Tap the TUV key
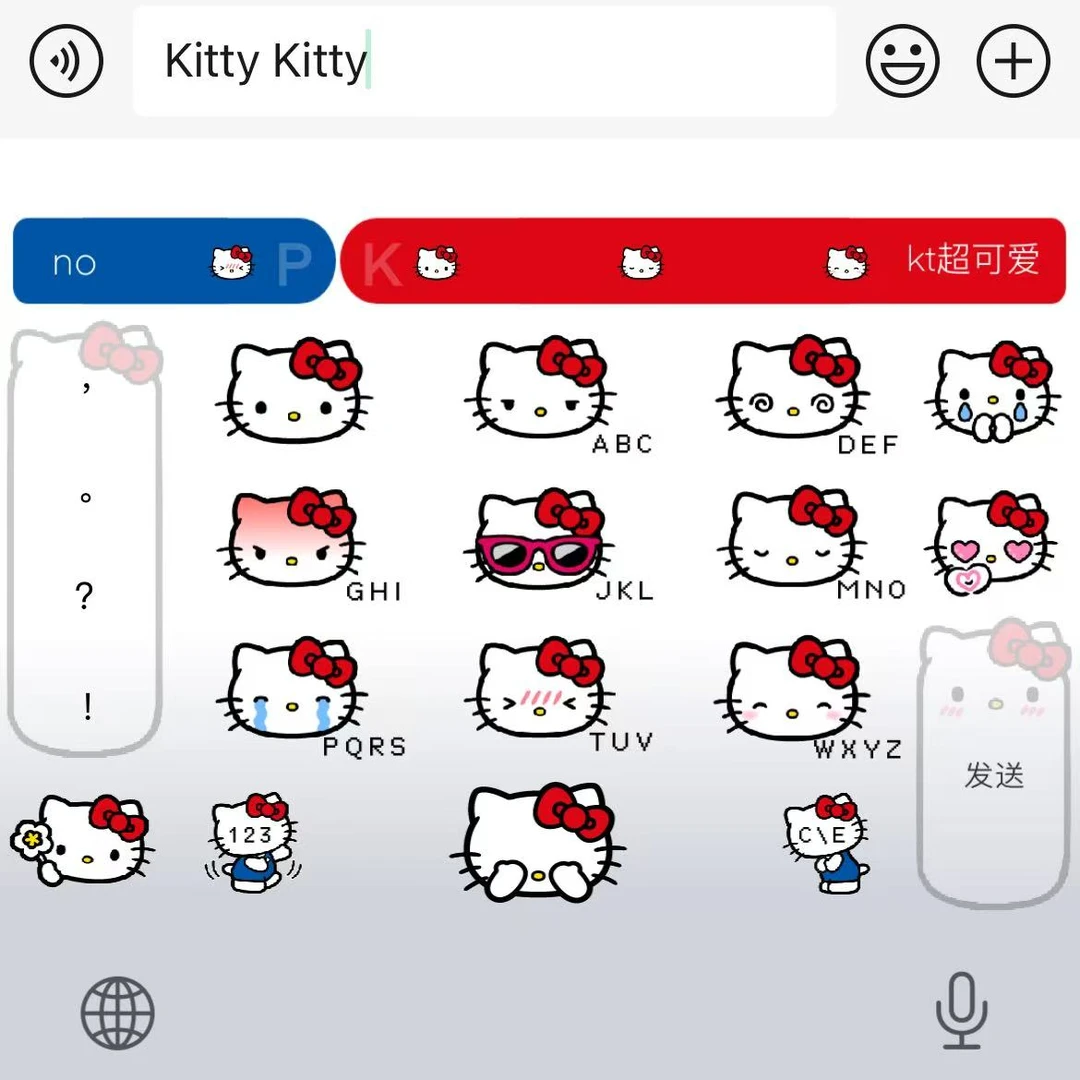Viewport: 1080px width, 1080px height. click(x=541, y=693)
